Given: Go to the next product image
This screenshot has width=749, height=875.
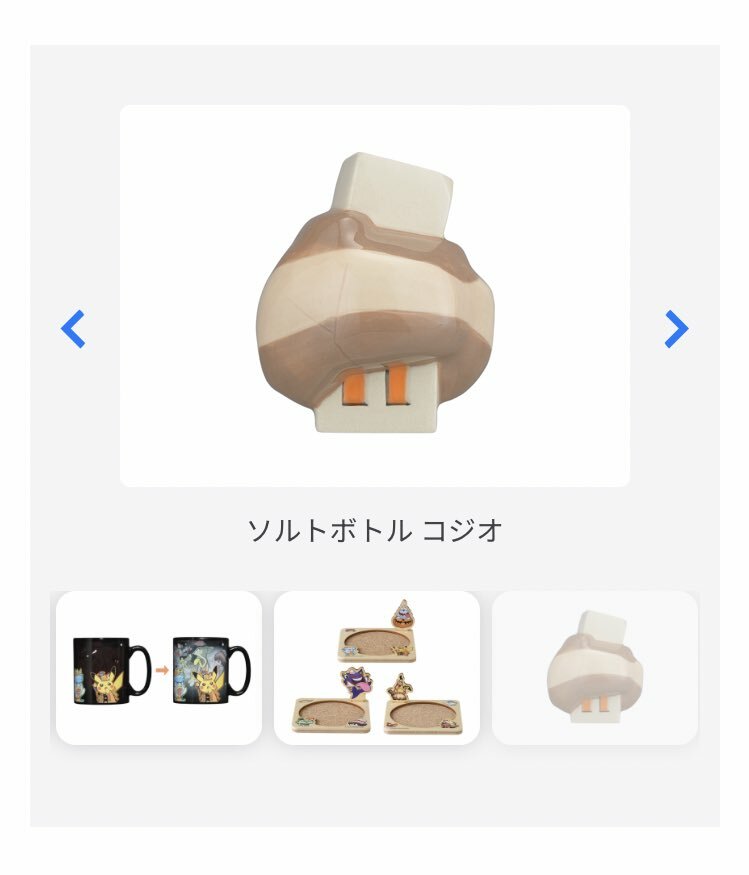Looking at the screenshot, I should coord(677,328).
